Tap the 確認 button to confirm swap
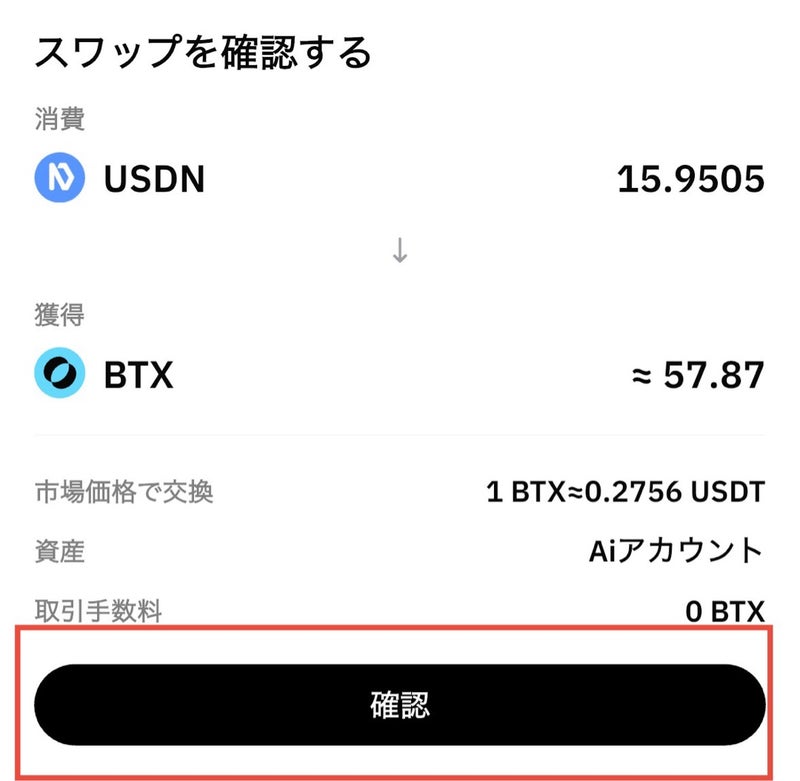 (x=400, y=705)
